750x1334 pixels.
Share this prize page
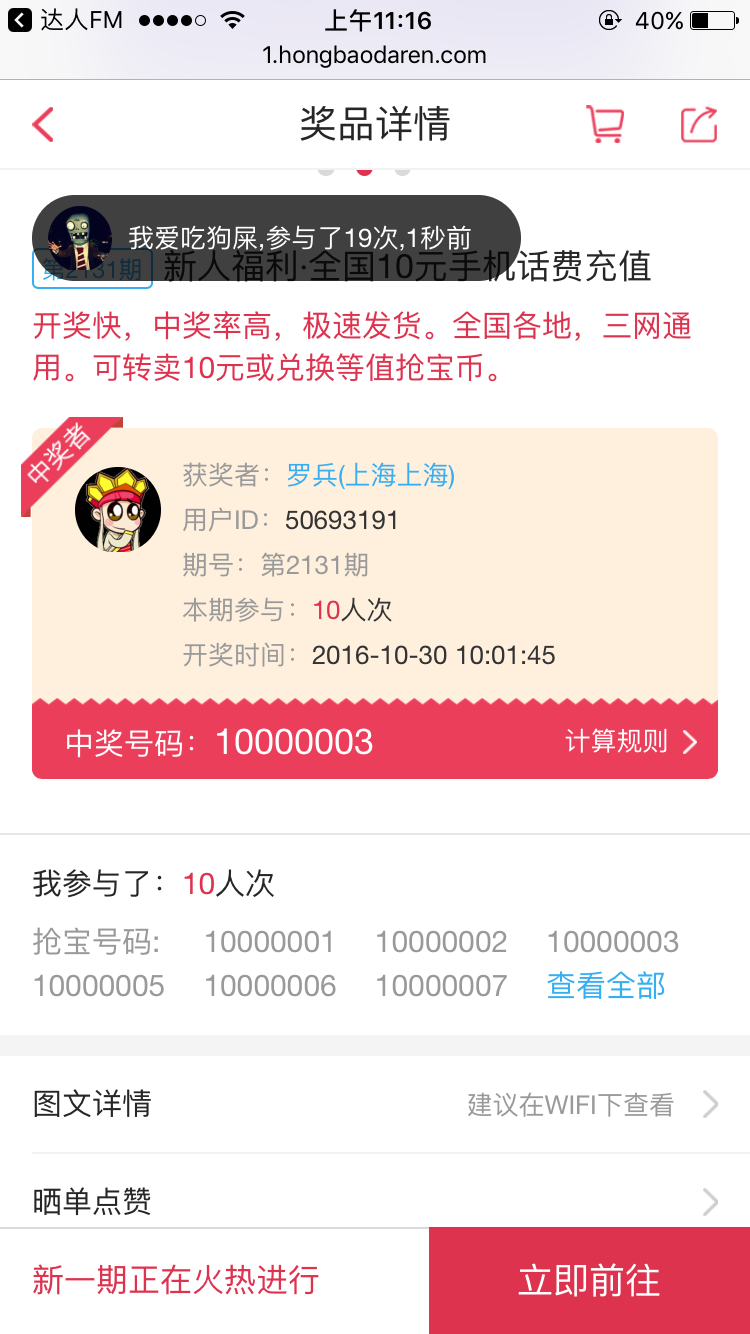pyautogui.click(x=699, y=124)
